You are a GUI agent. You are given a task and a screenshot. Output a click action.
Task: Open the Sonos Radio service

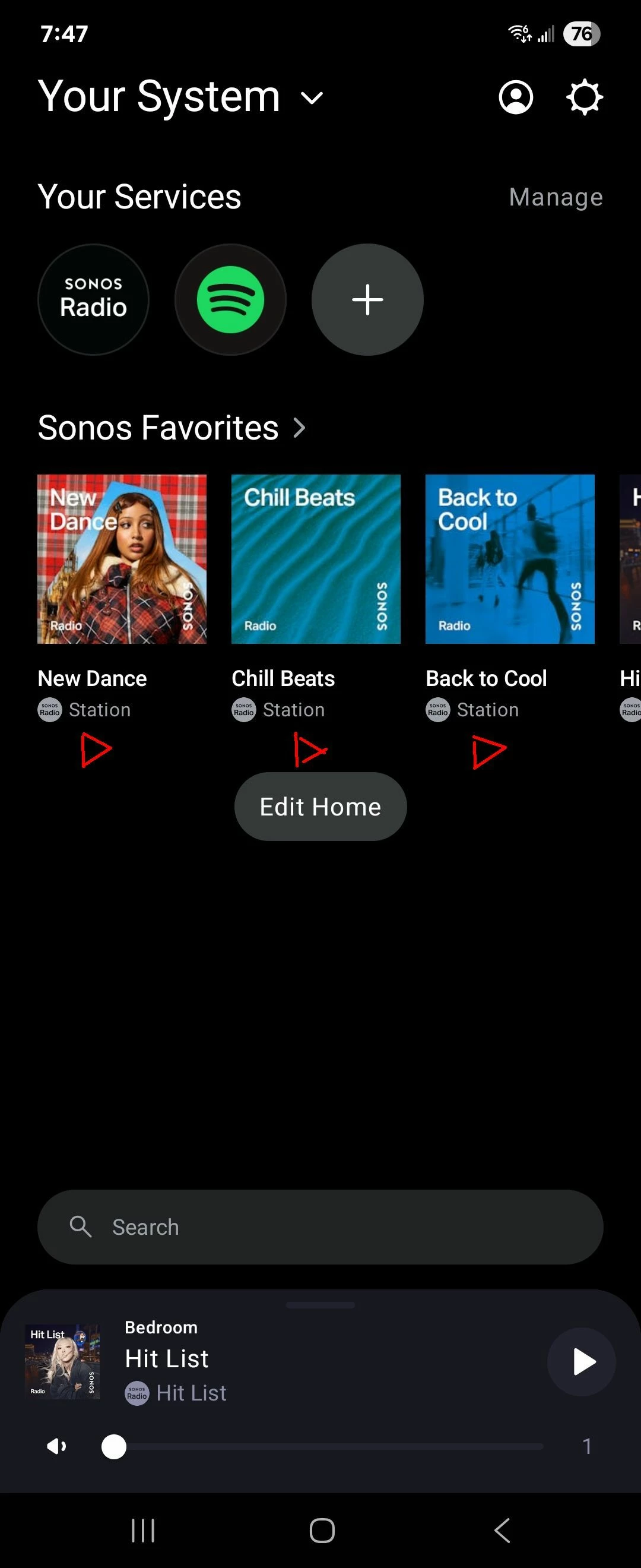93,299
